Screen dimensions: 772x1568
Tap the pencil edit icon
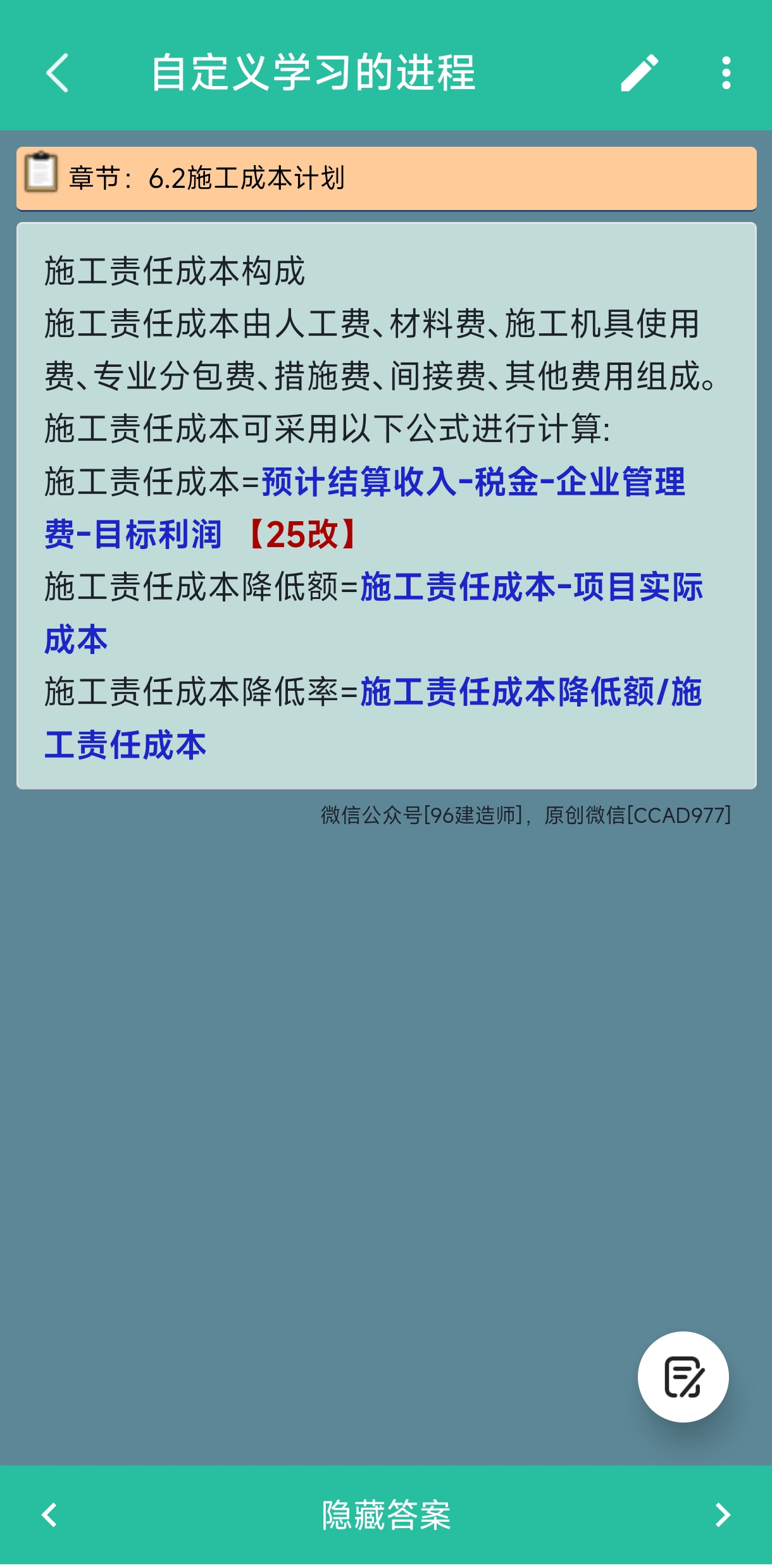[639, 73]
